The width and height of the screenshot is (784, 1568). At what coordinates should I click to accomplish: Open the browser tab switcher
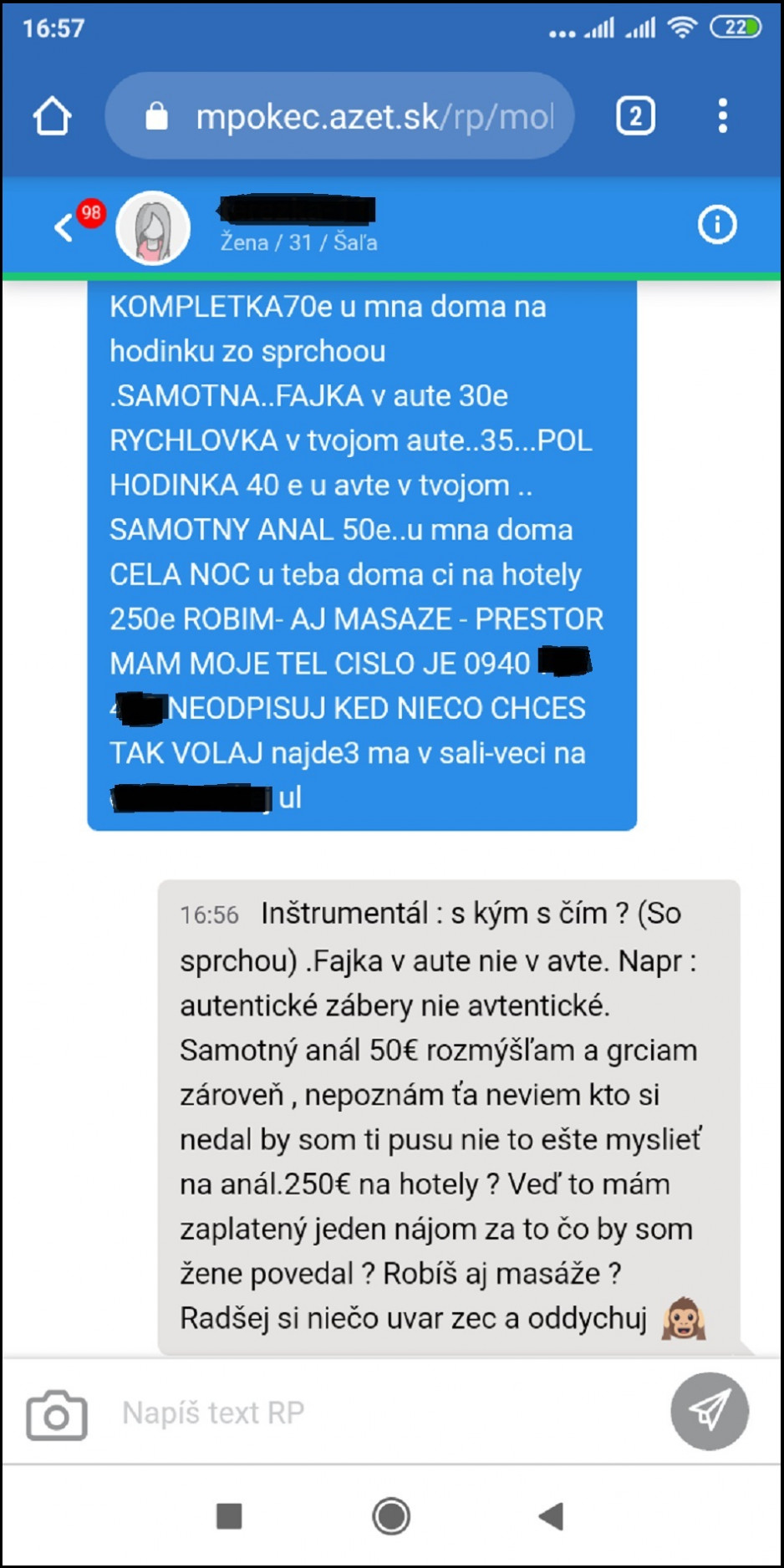[635, 115]
